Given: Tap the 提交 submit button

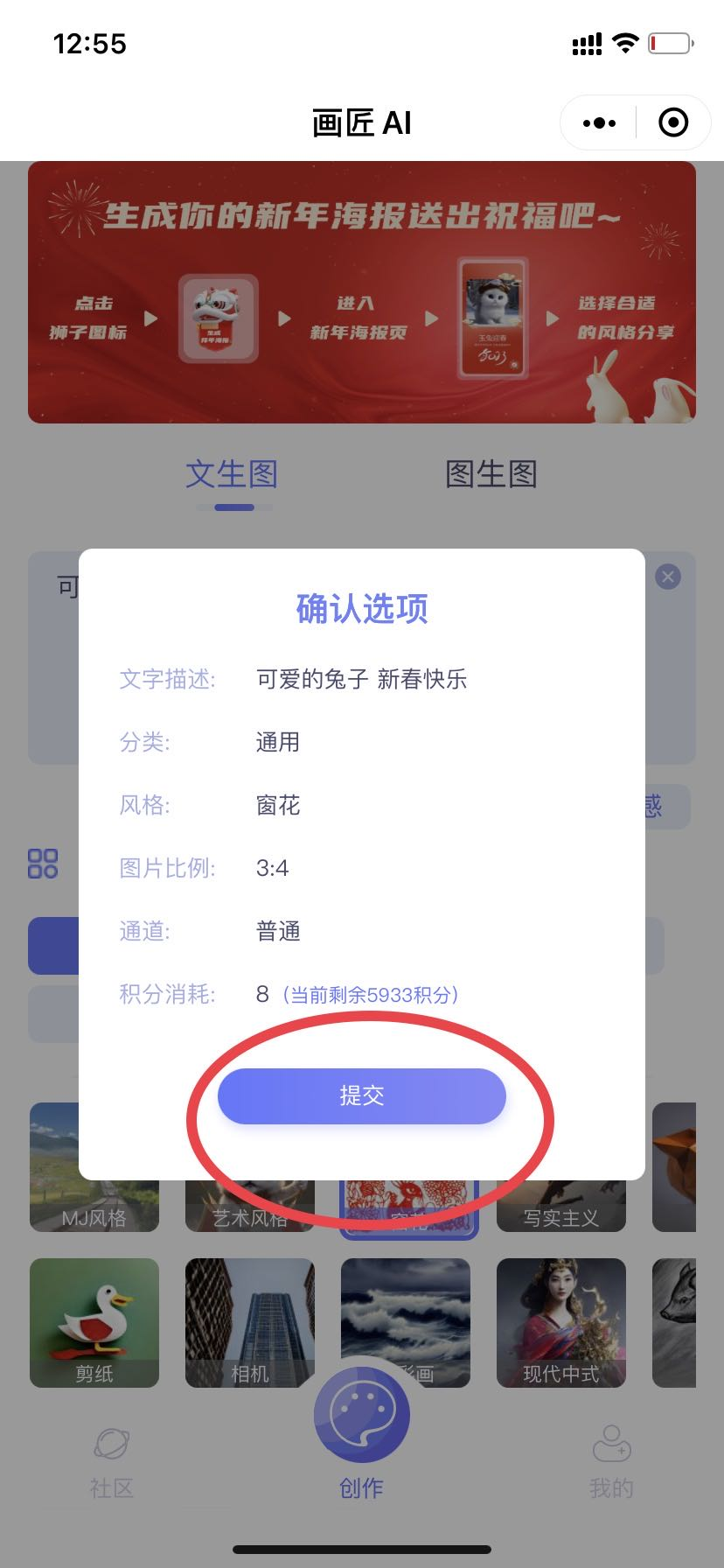Looking at the screenshot, I should pyautogui.click(x=361, y=1095).
